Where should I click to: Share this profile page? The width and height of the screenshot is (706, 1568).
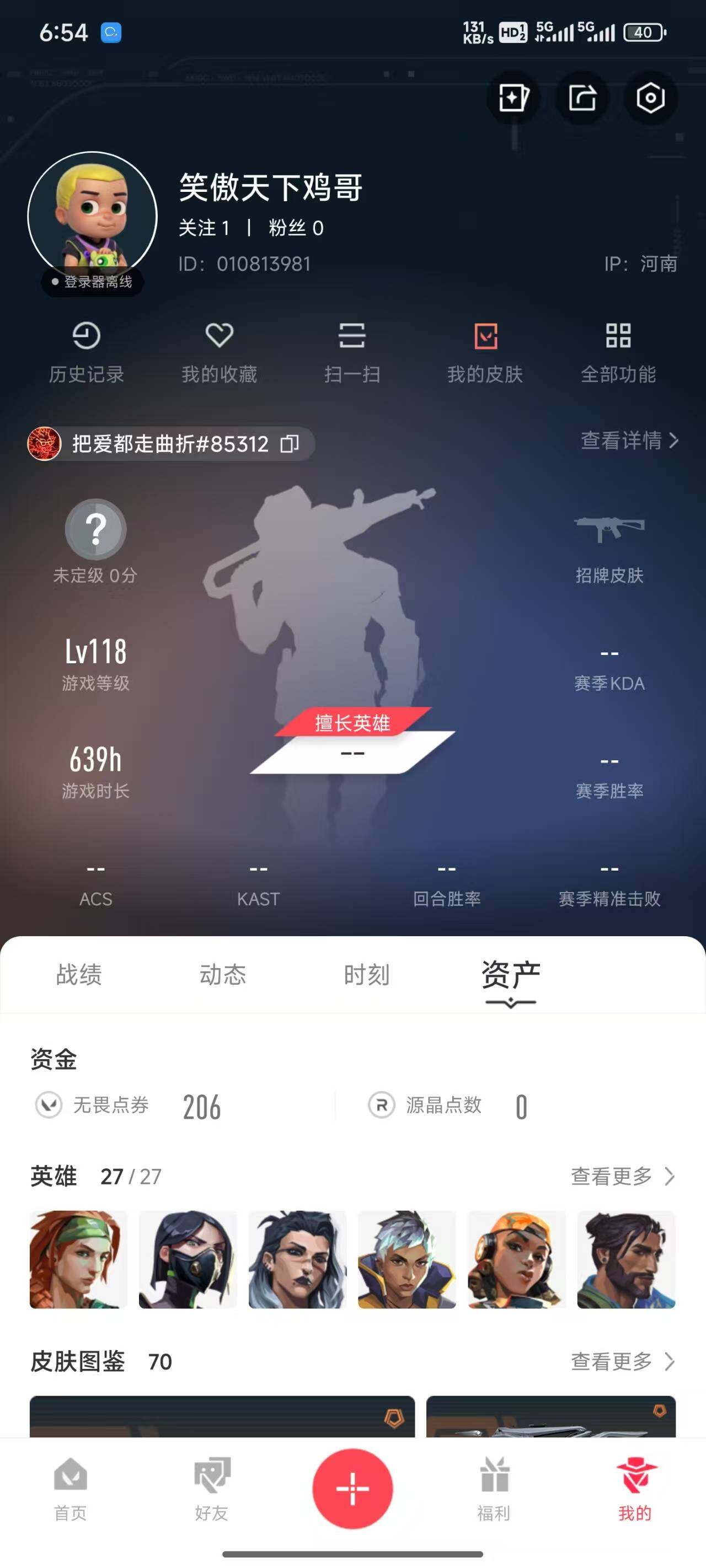pos(582,98)
